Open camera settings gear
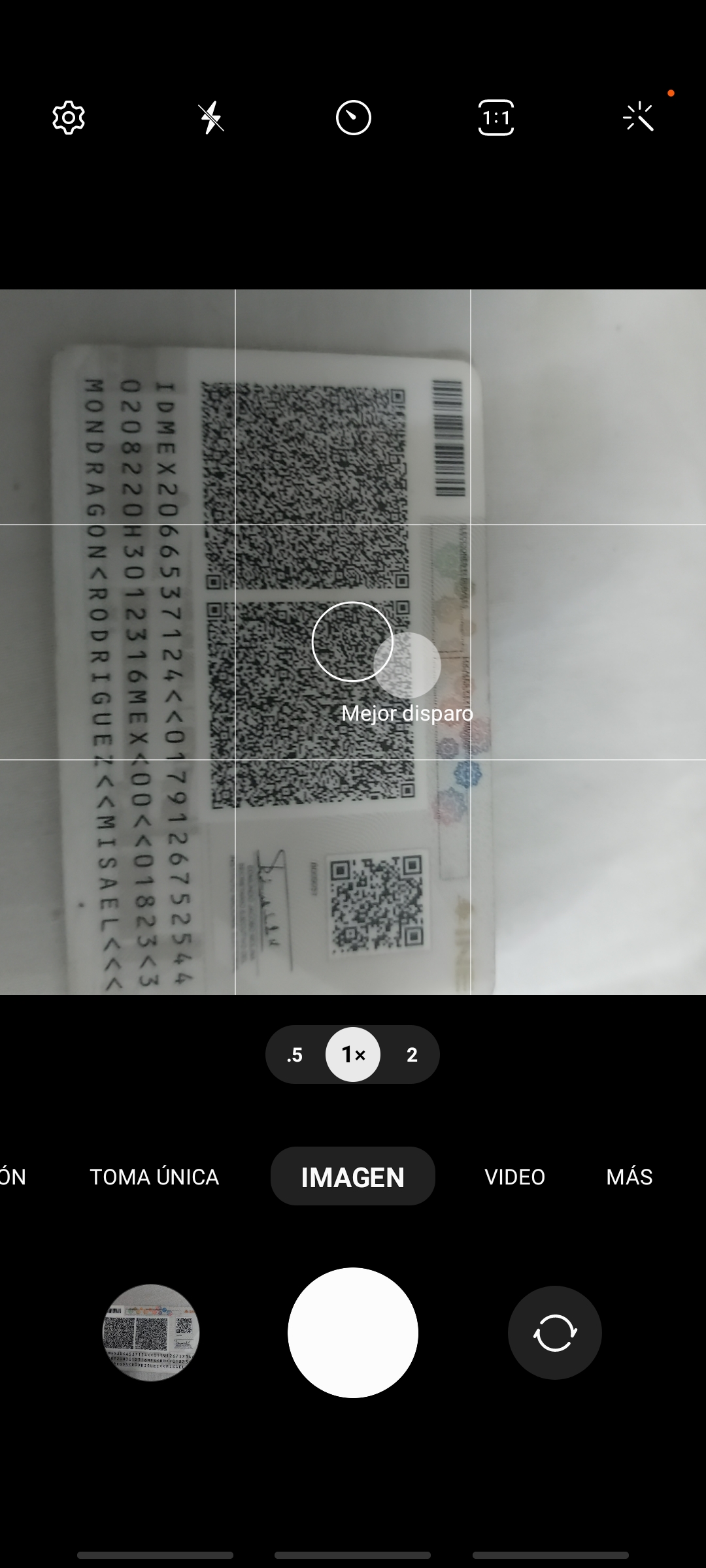Image resolution: width=706 pixels, height=1568 pixels. point(69,118)
